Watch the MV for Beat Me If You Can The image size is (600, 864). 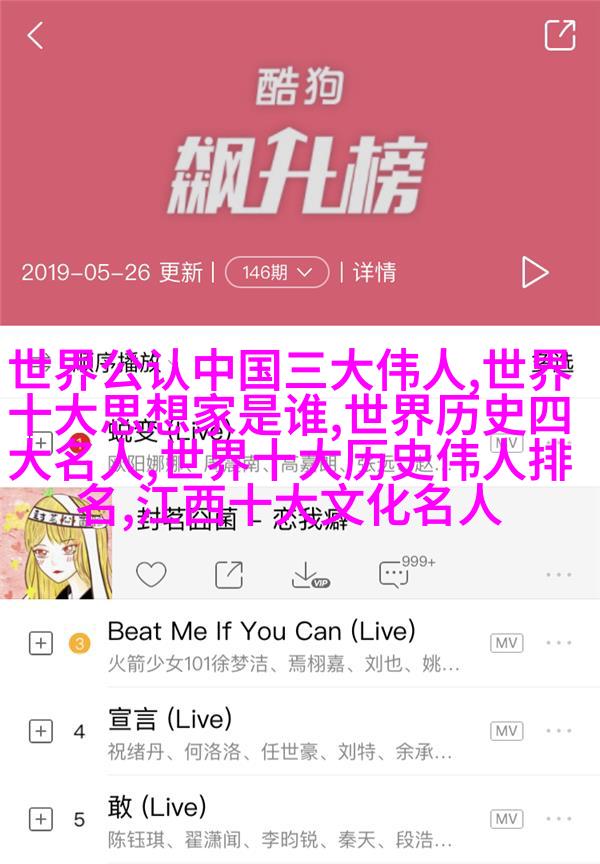click(506, 644)
